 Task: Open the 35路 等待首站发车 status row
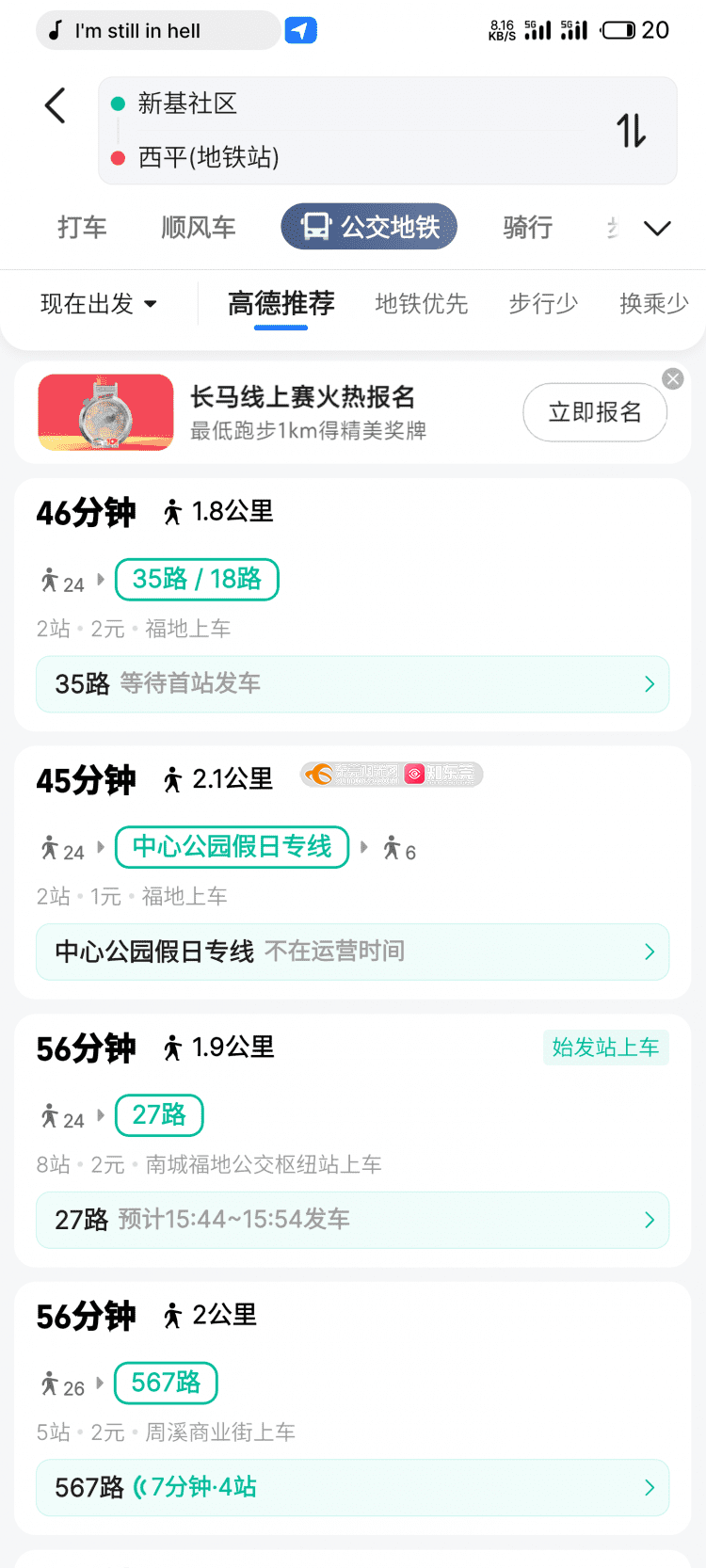[x=353, y=684]
